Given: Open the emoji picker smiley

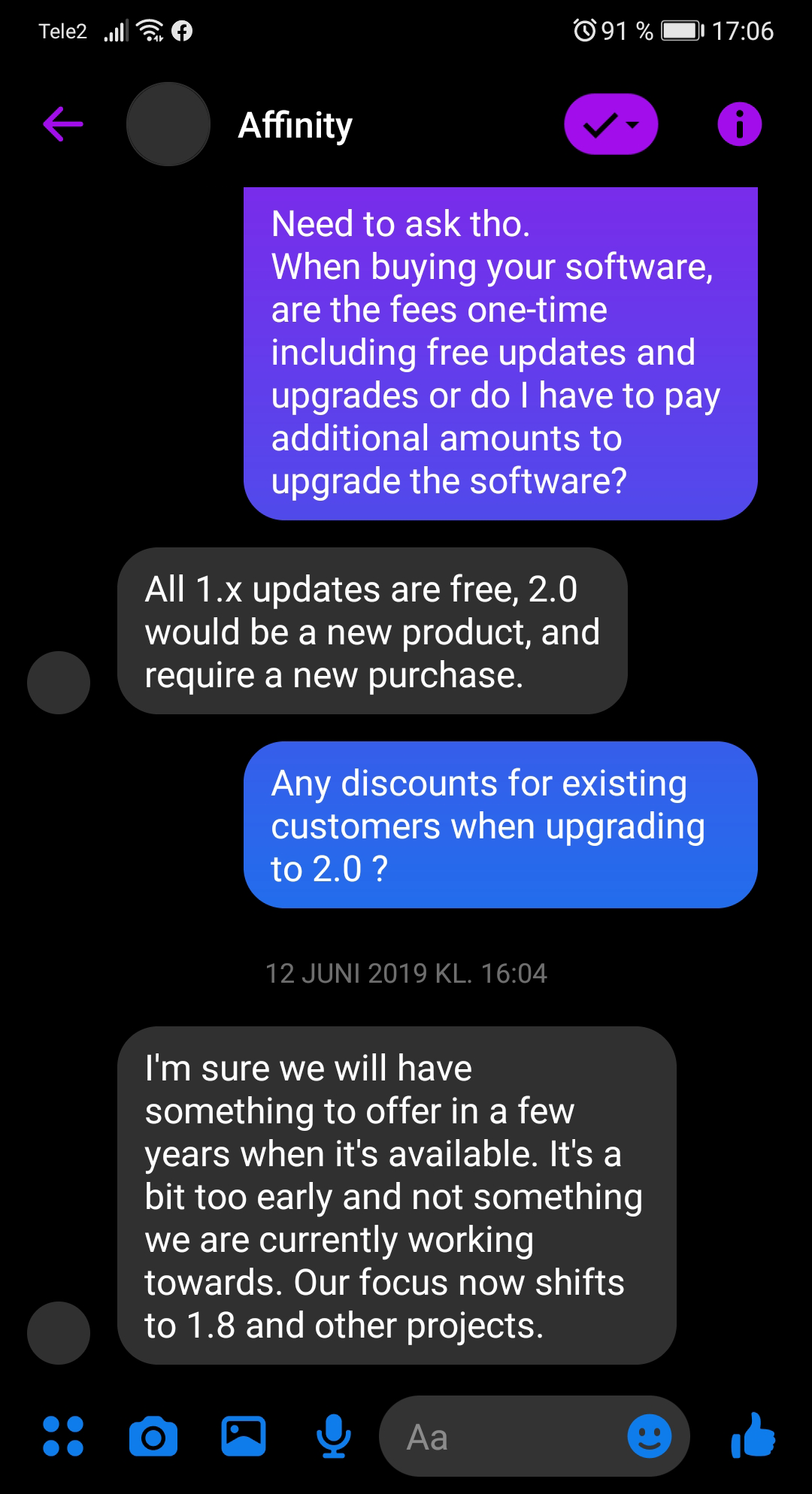Looking at the screenshot, I should [x=649, y=1436].
